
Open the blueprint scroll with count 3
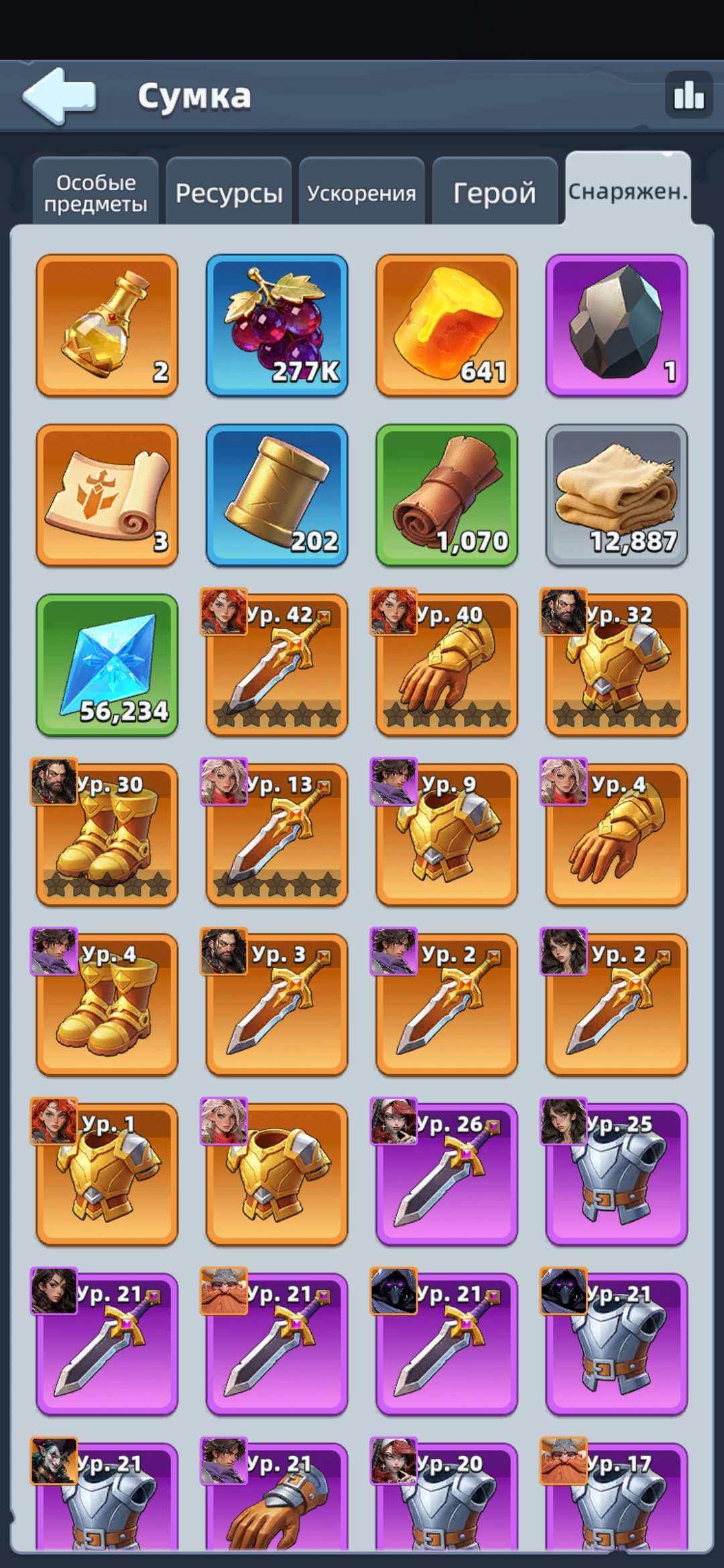[107, 495]
